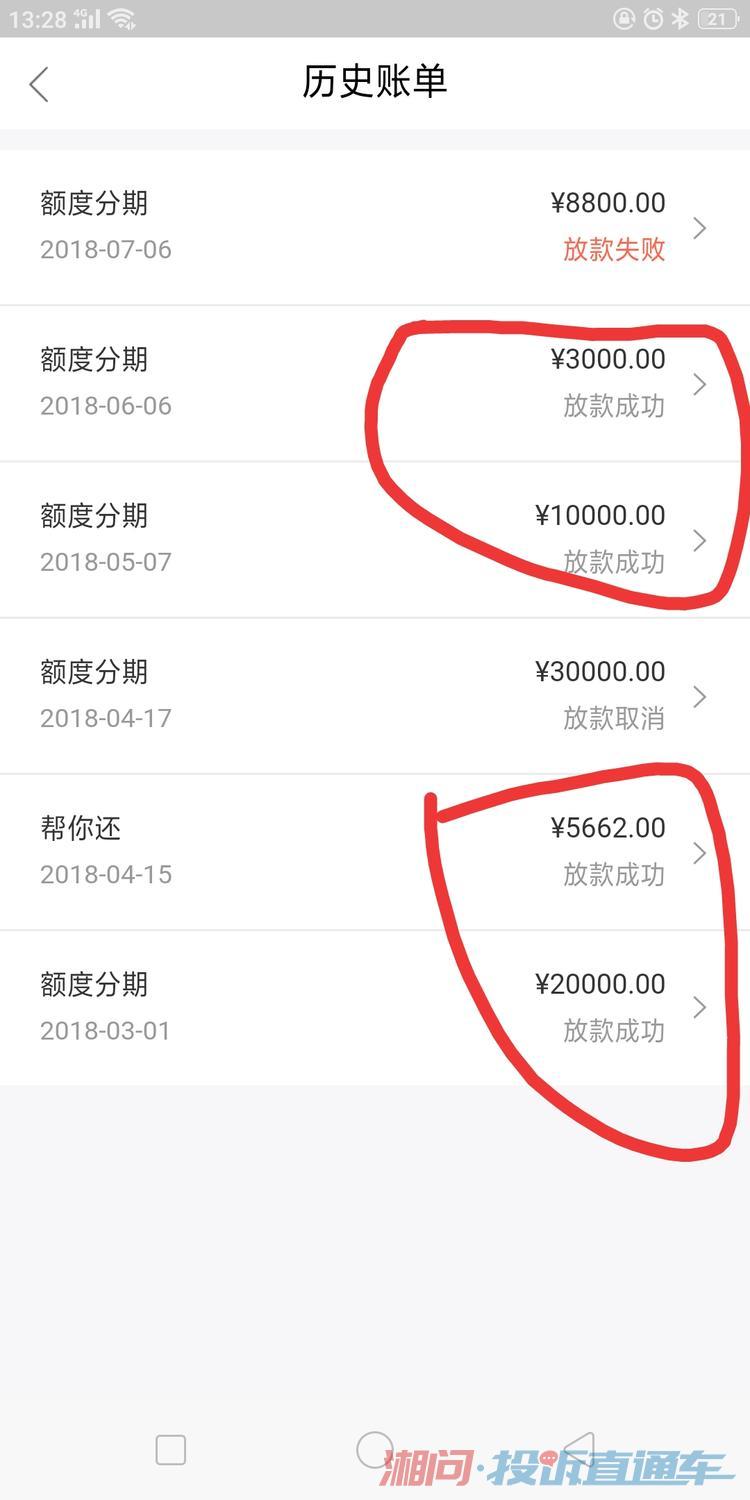Open the cancelled ¥30000.00 bill from 2018-04-17
This screenshot has width=750, height=1500.
pos(375,695)
